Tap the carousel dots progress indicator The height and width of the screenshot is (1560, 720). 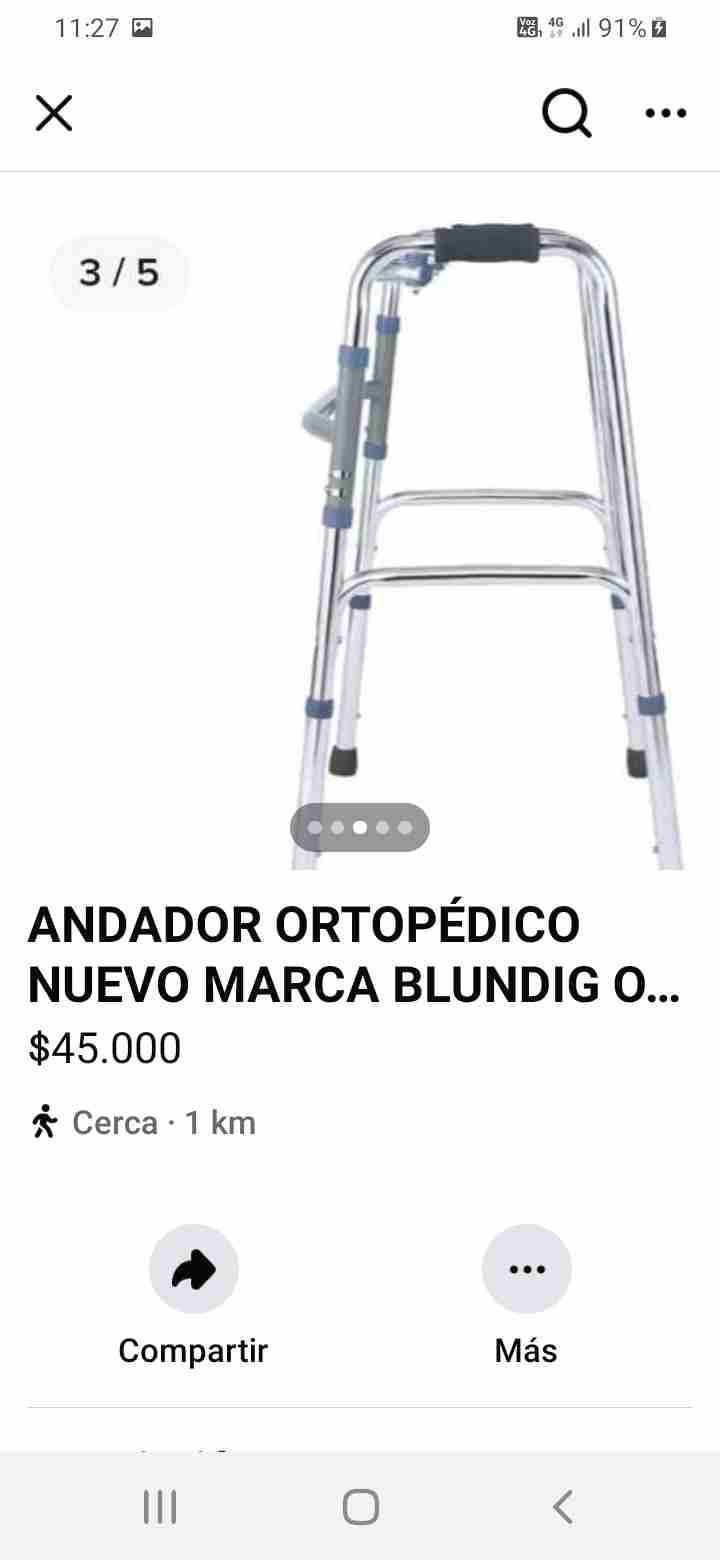pyautogui.click(x=360, y=827)
